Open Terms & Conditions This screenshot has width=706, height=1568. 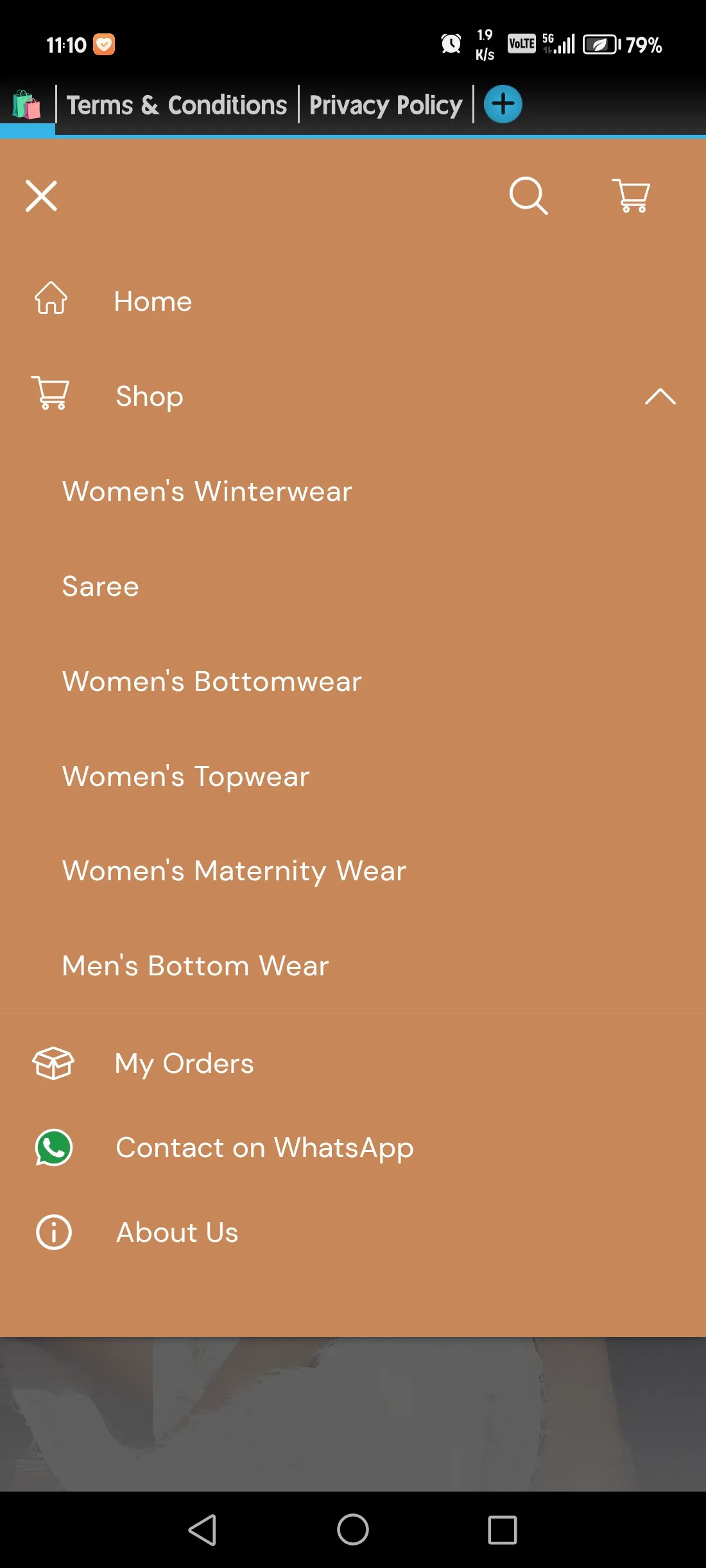[x=177, y=104]
